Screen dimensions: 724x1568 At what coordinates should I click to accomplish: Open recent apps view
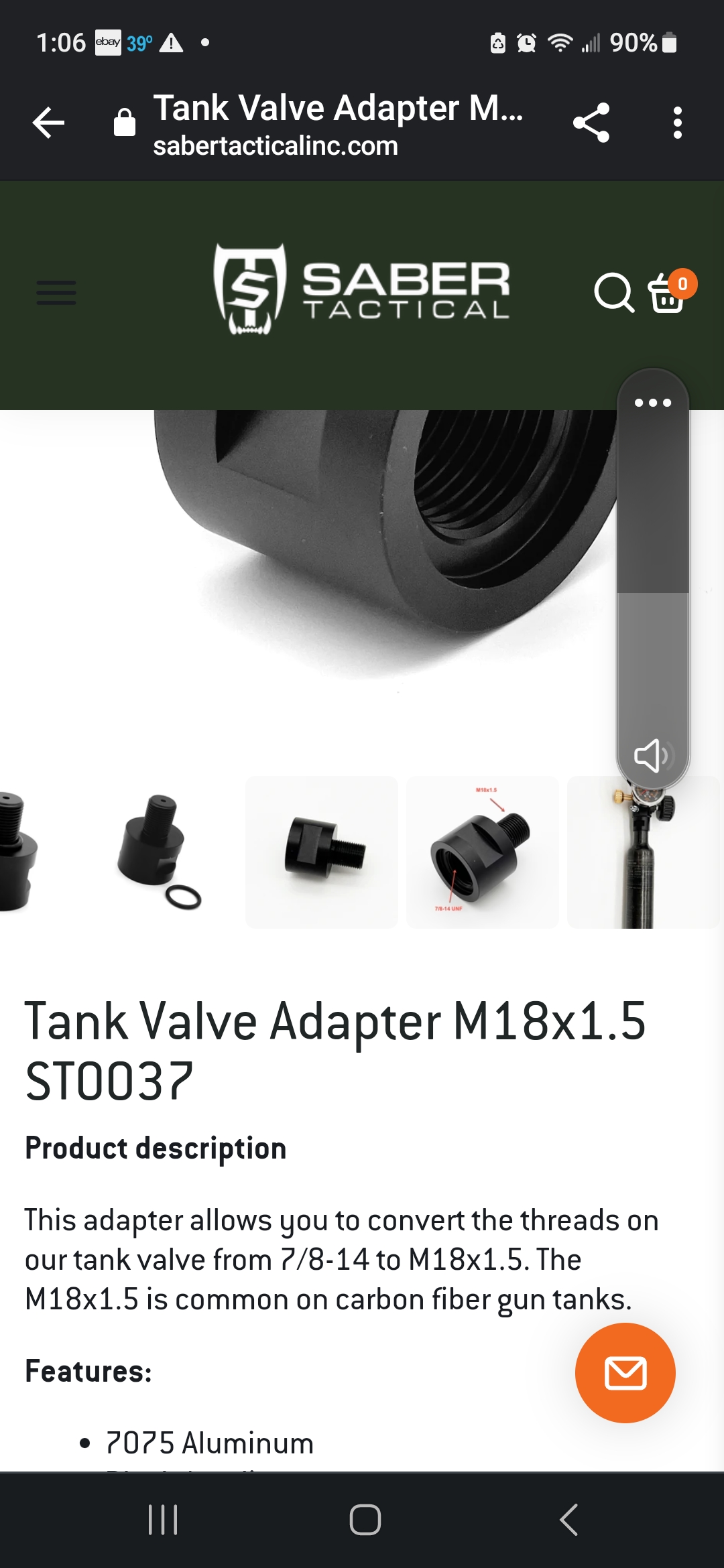pyautogui.click(x=163, y=1520)
